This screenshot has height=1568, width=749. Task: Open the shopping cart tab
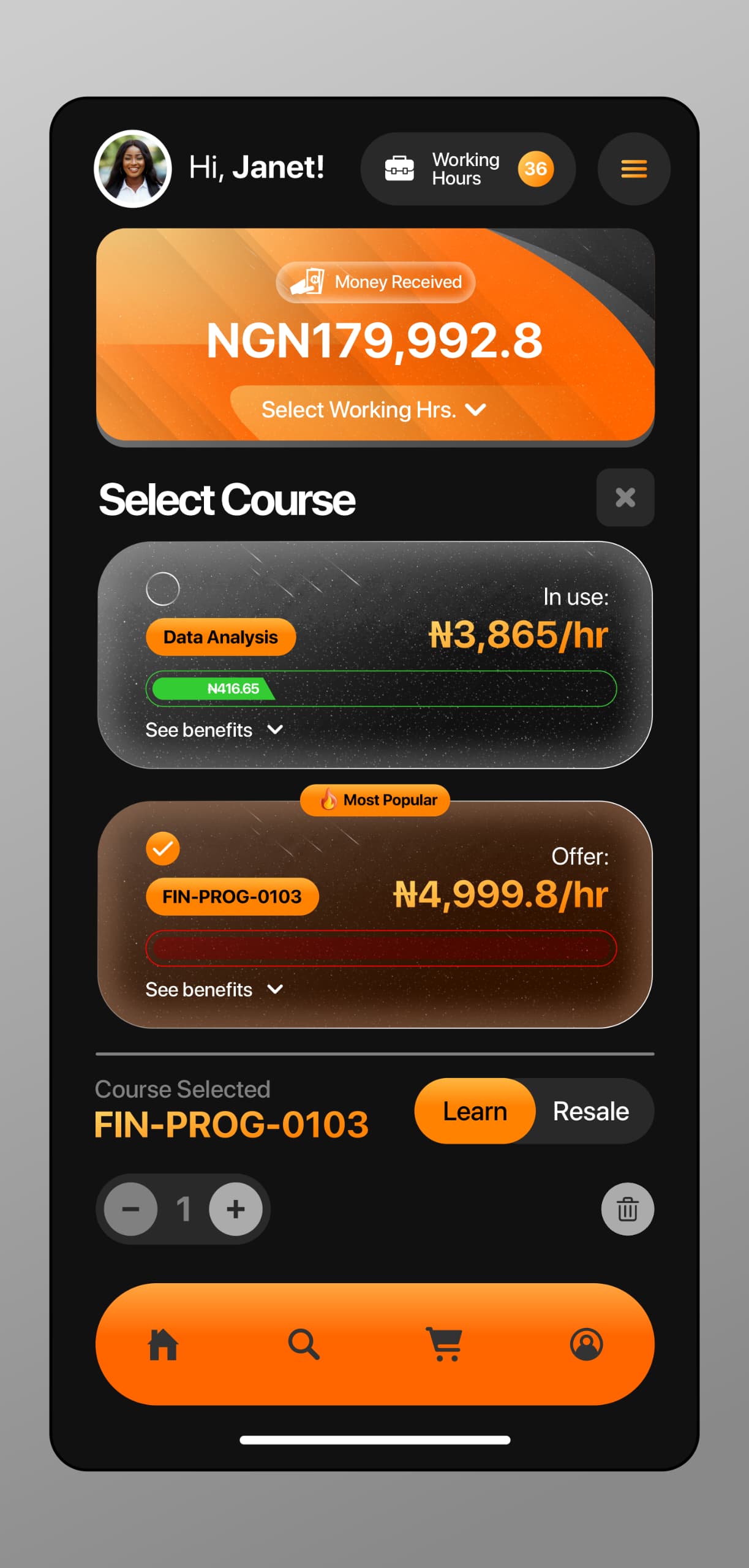pos(445,1345)
